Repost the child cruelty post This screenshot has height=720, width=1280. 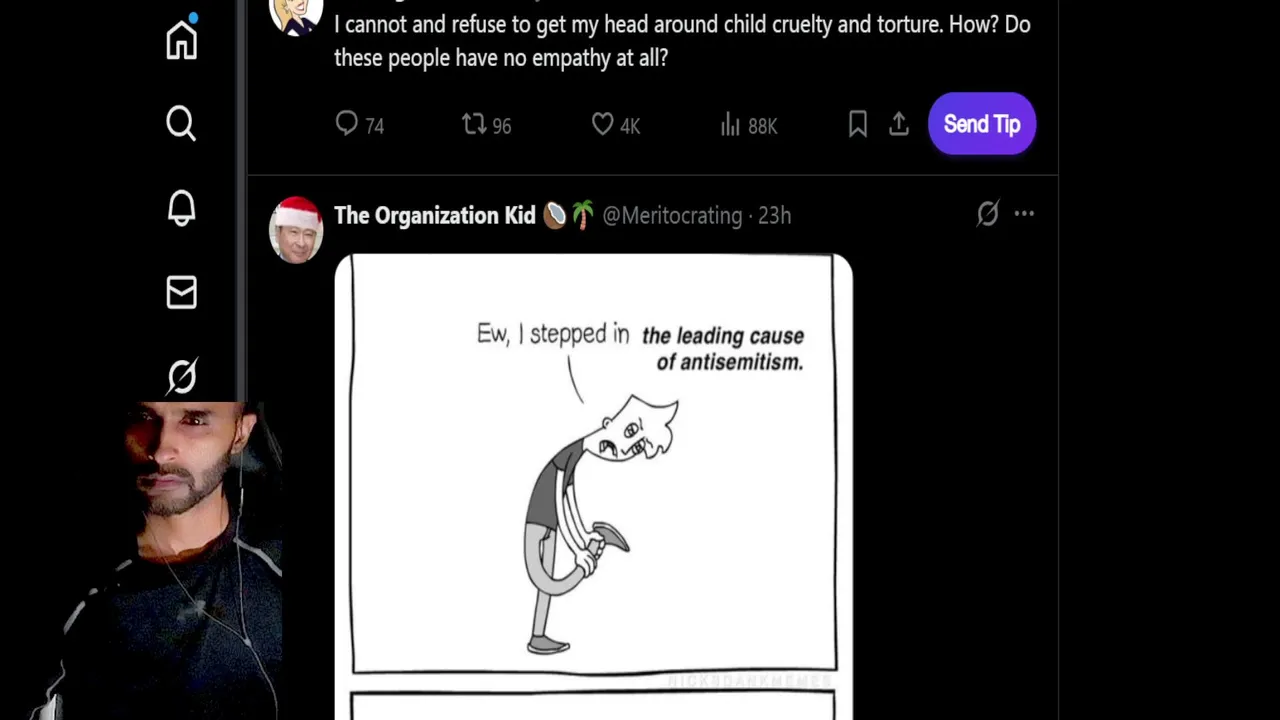[x=486, y=125]
